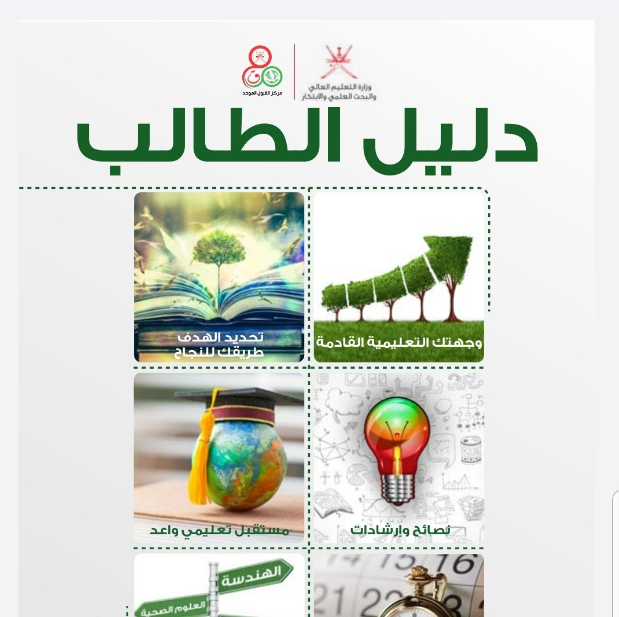
Task: Open the tile with the clock and calendar
Action: point(399,587)
